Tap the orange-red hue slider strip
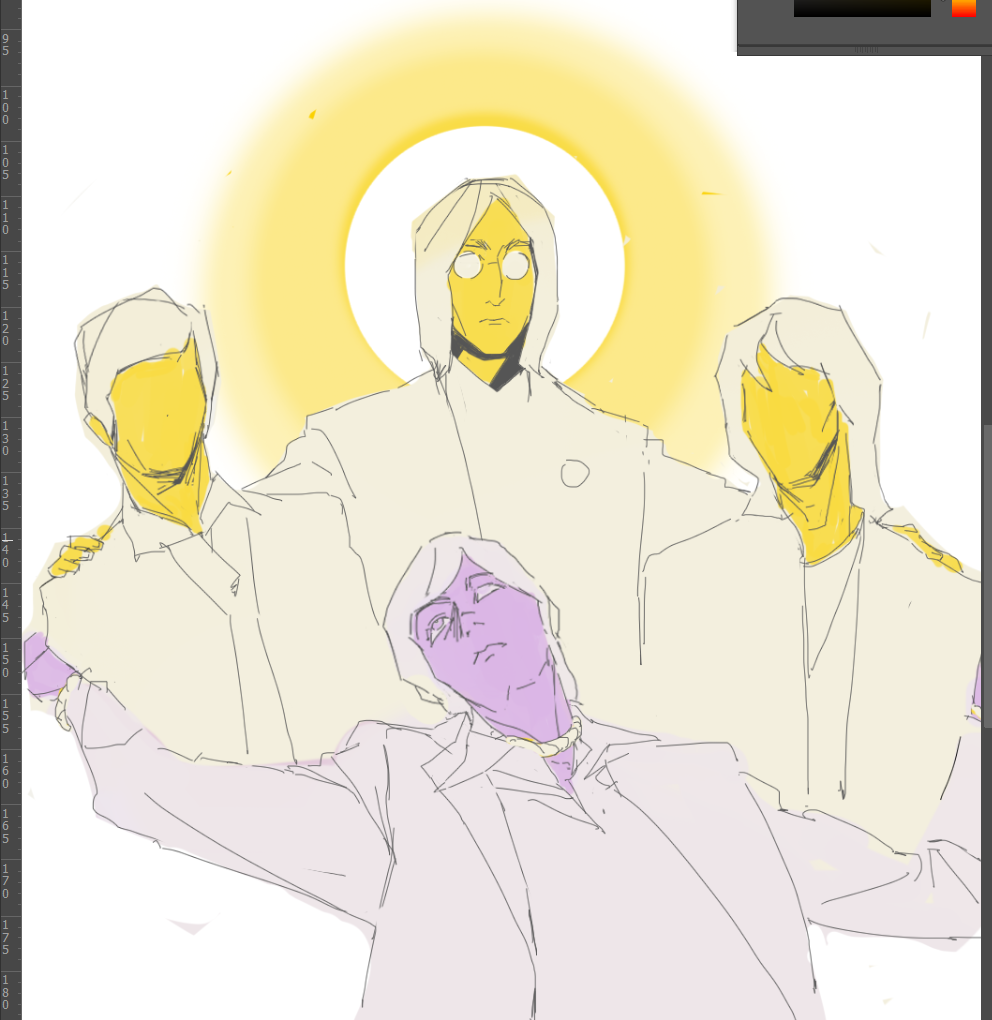992x1020 pixels. [963, 8]
